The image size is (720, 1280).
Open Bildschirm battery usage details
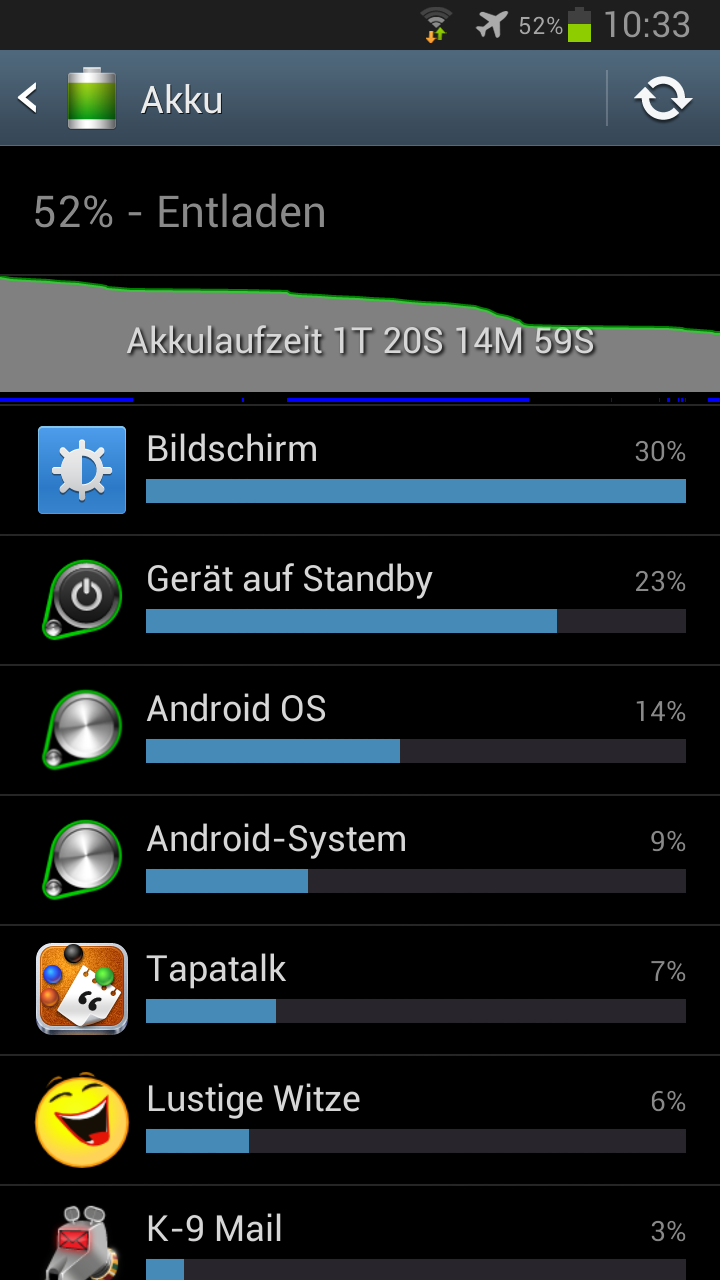click(x=360, y=470)
